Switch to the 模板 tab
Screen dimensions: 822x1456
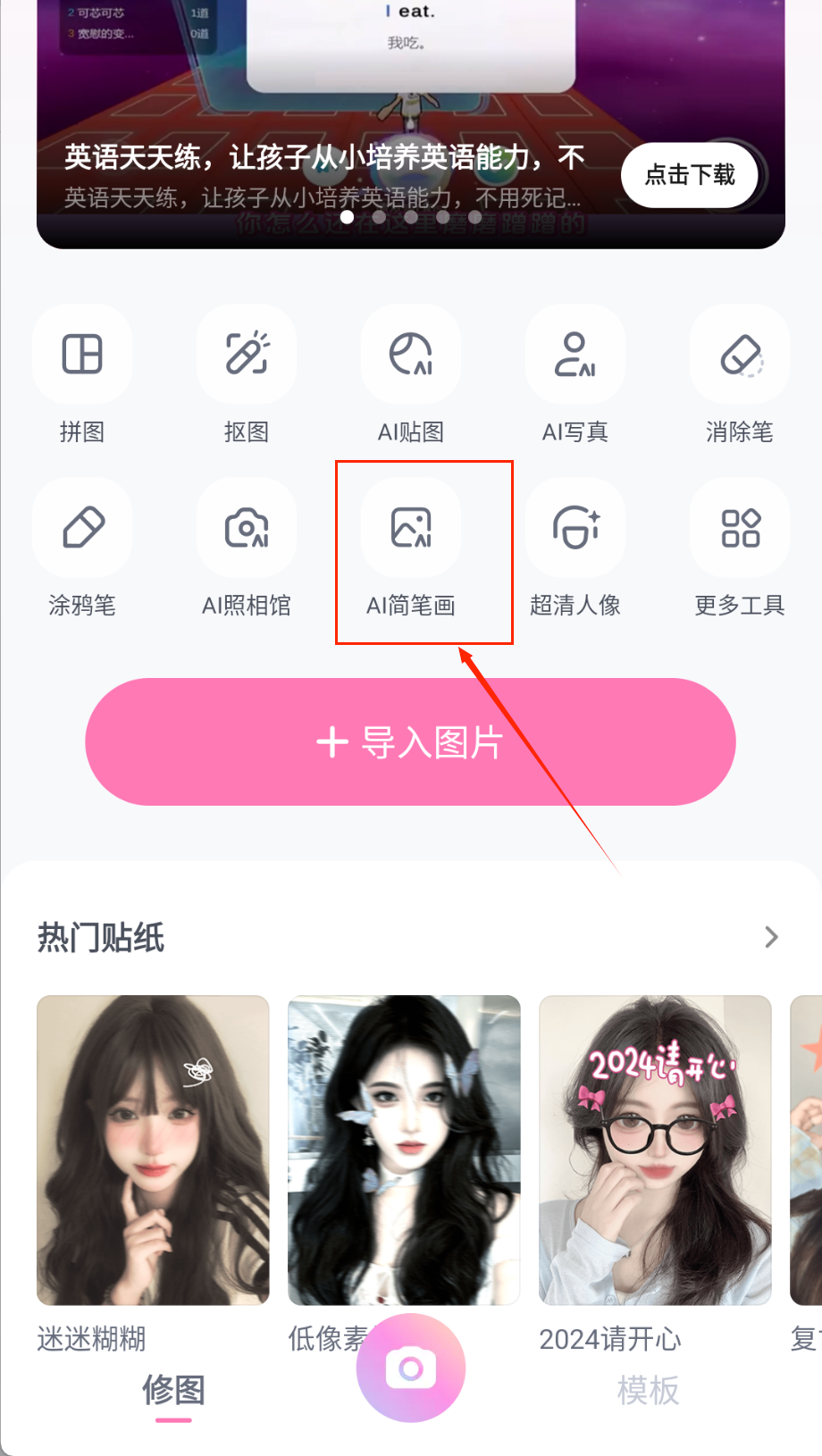648,1390
